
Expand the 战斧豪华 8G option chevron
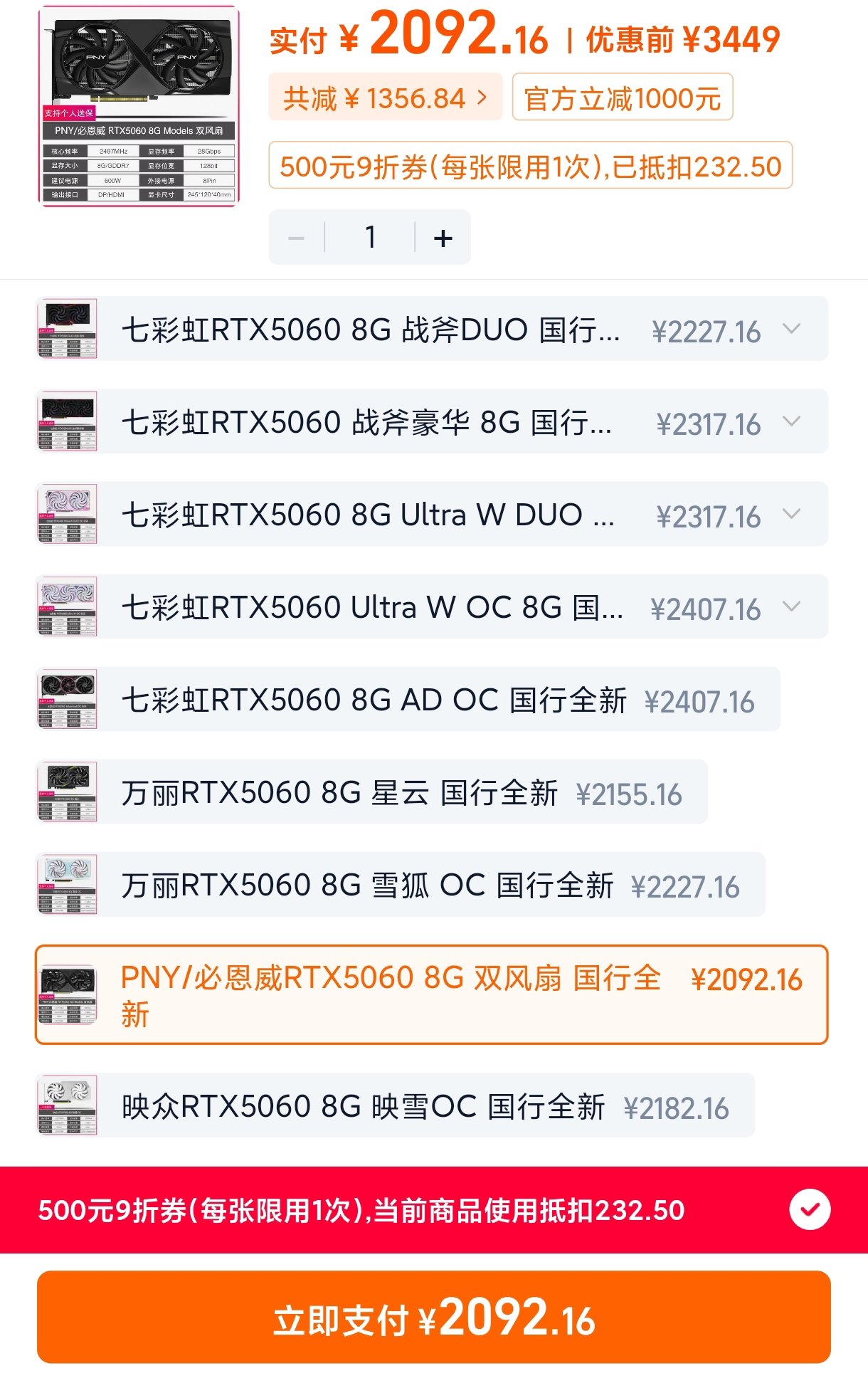coord(791,421)
